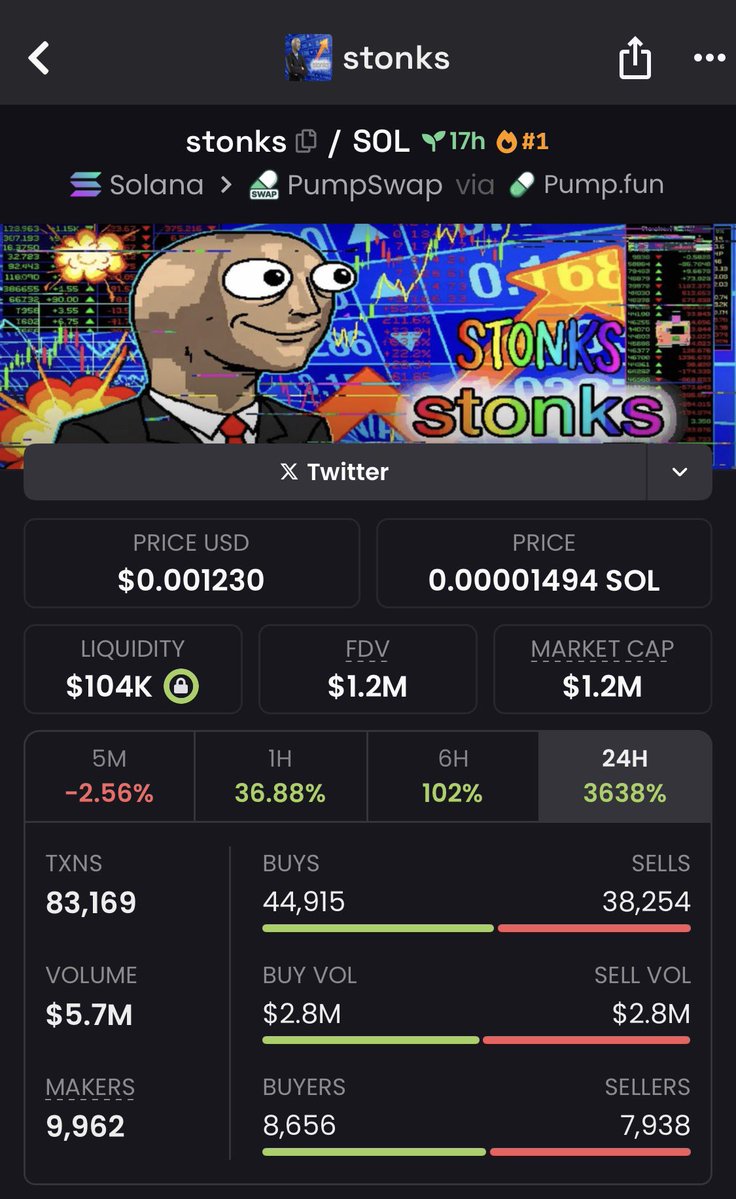Image resolution: width=736 pixels, height=1199 pixels.
Task: Select the 6H timeframe
Action: tap(452, 776)
